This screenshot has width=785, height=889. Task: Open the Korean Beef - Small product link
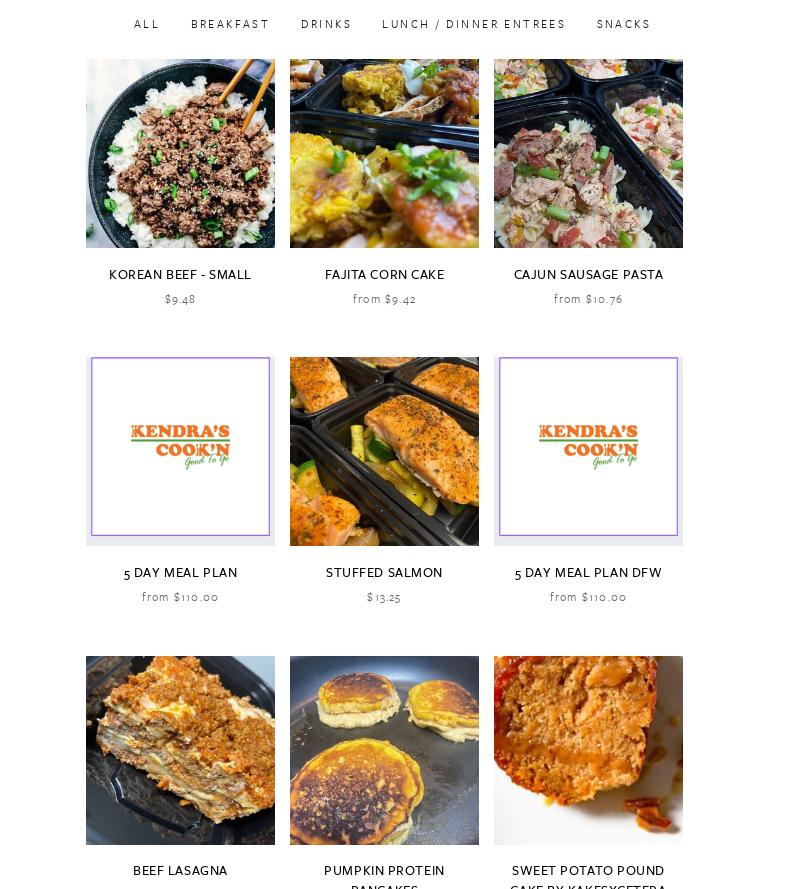(x=180, y=275)
